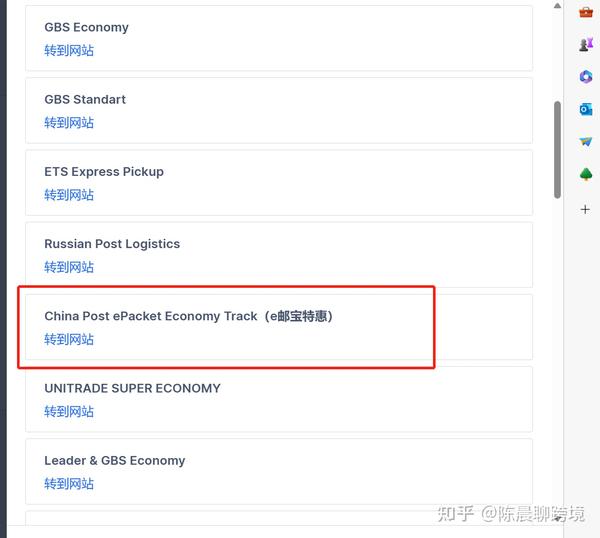Open the 转到网站 link under GBS Economy

69,51
